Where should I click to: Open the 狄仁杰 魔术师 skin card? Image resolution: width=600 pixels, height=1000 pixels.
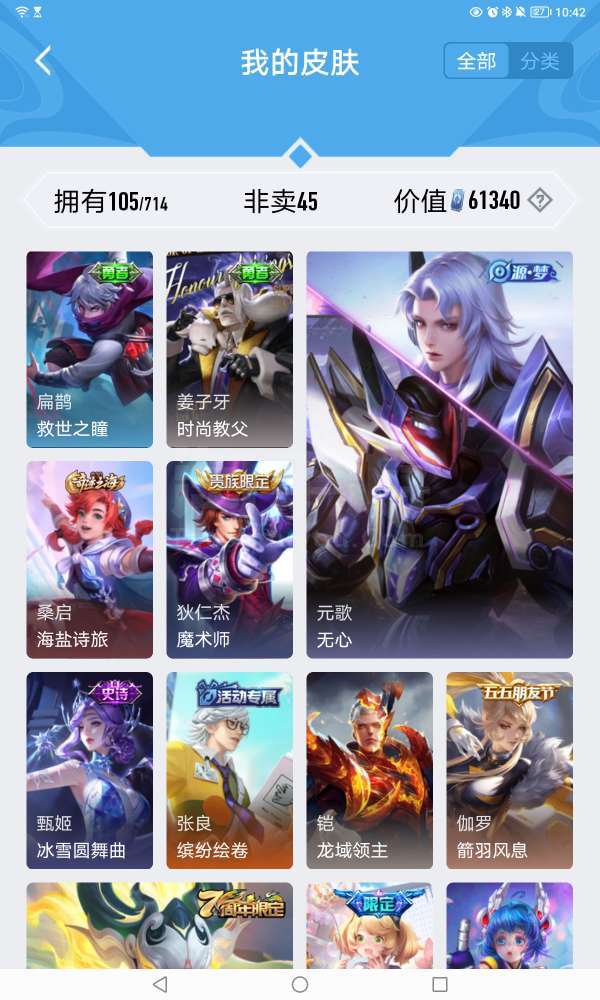pyautogui.click(x=230, y=559)
